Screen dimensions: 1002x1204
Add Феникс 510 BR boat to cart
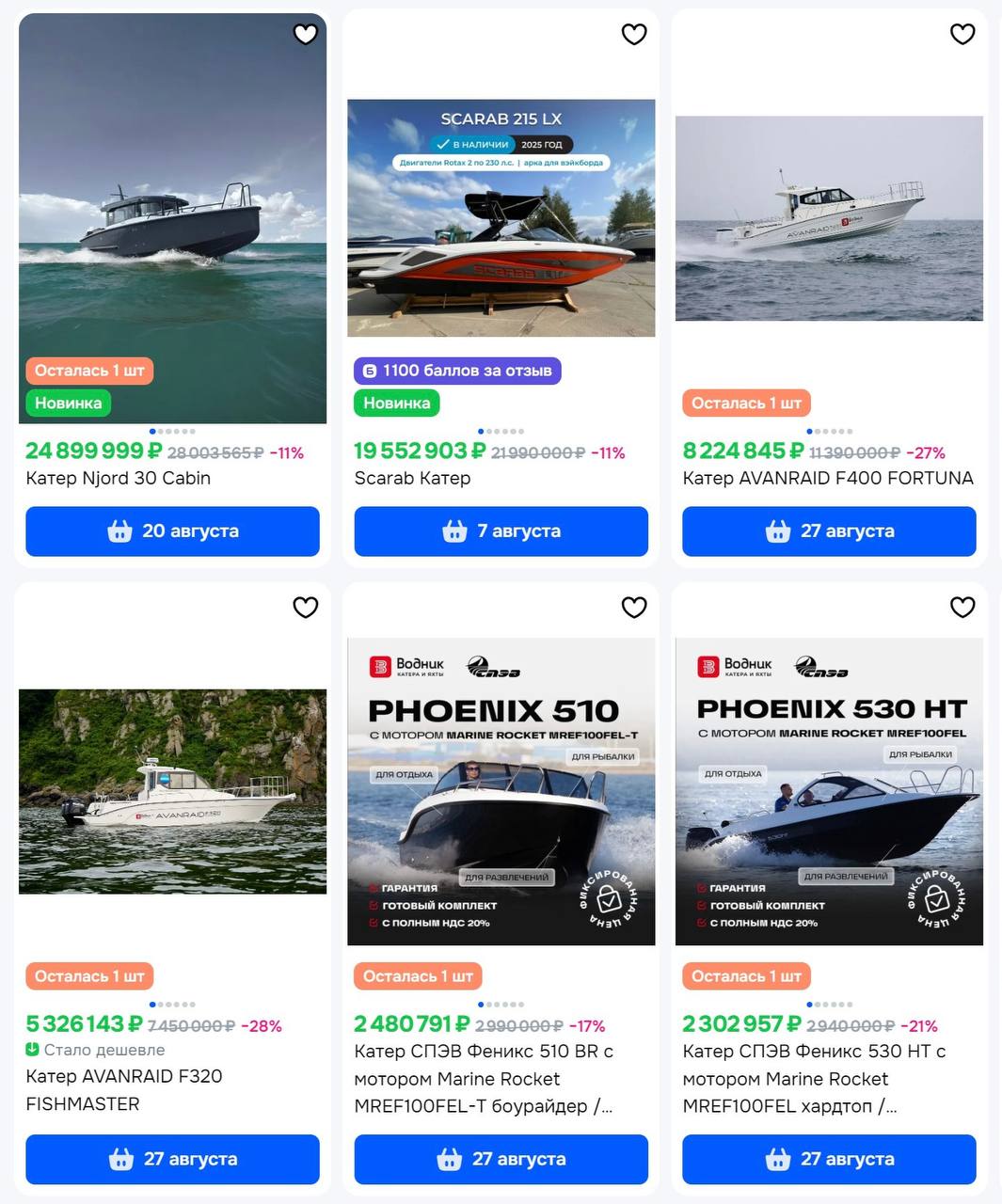(501, 1159)
